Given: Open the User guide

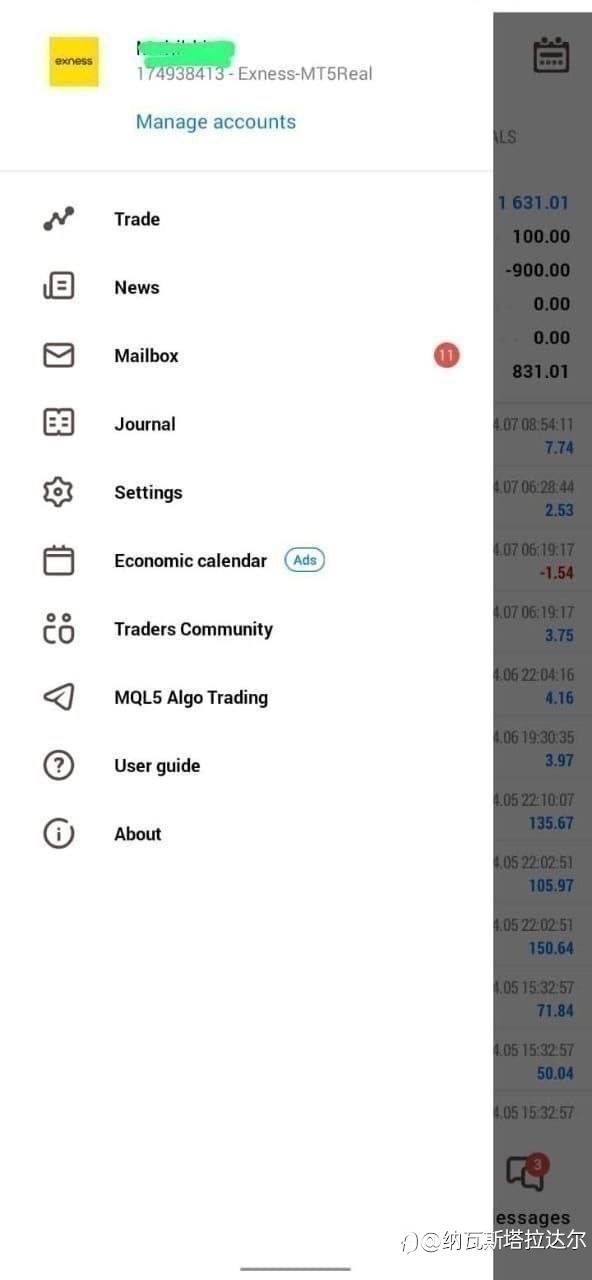Looking at the screenshot, I should pyautogui.click(x=247, y=765).
